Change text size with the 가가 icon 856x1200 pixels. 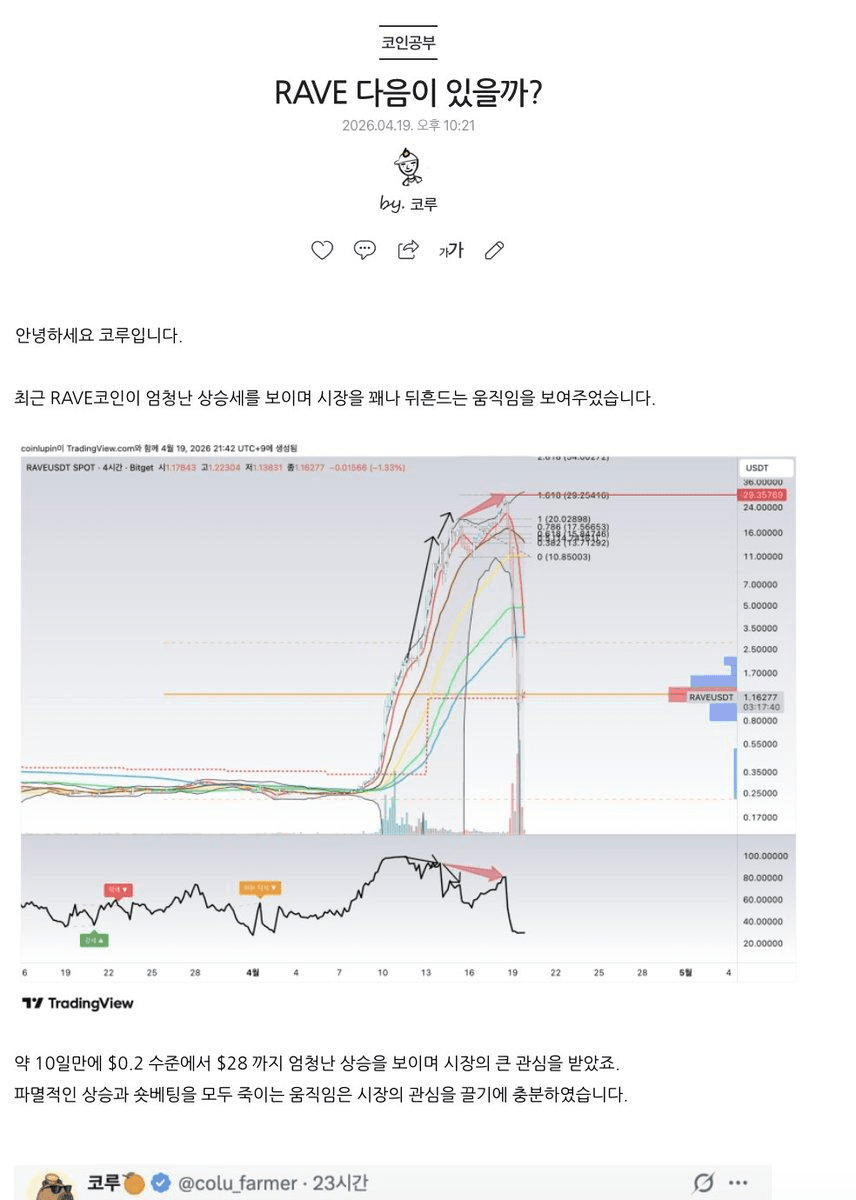click(x=451, y=250)
